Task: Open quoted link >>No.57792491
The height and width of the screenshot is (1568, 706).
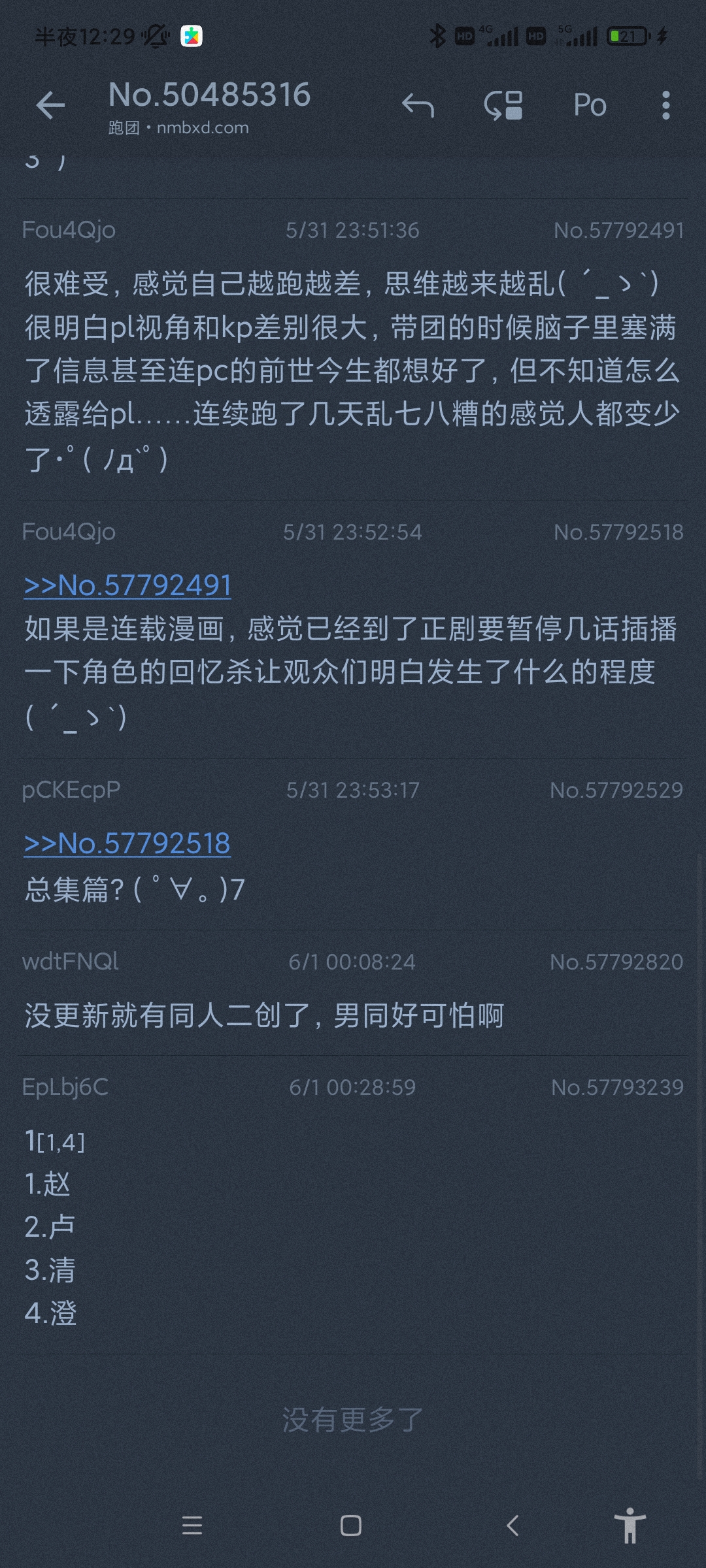Action: [x=127, y=585]
